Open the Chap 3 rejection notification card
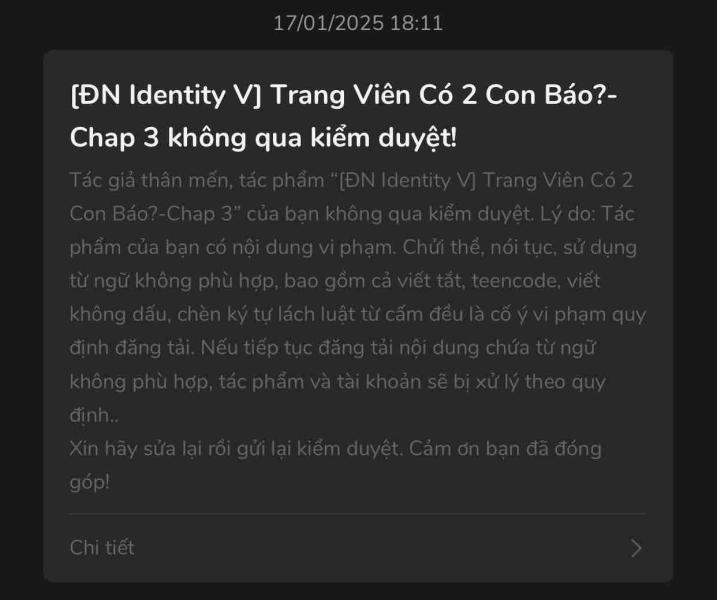Image resolution: width=717 pixels, height=600 pixels. (358, 316)
